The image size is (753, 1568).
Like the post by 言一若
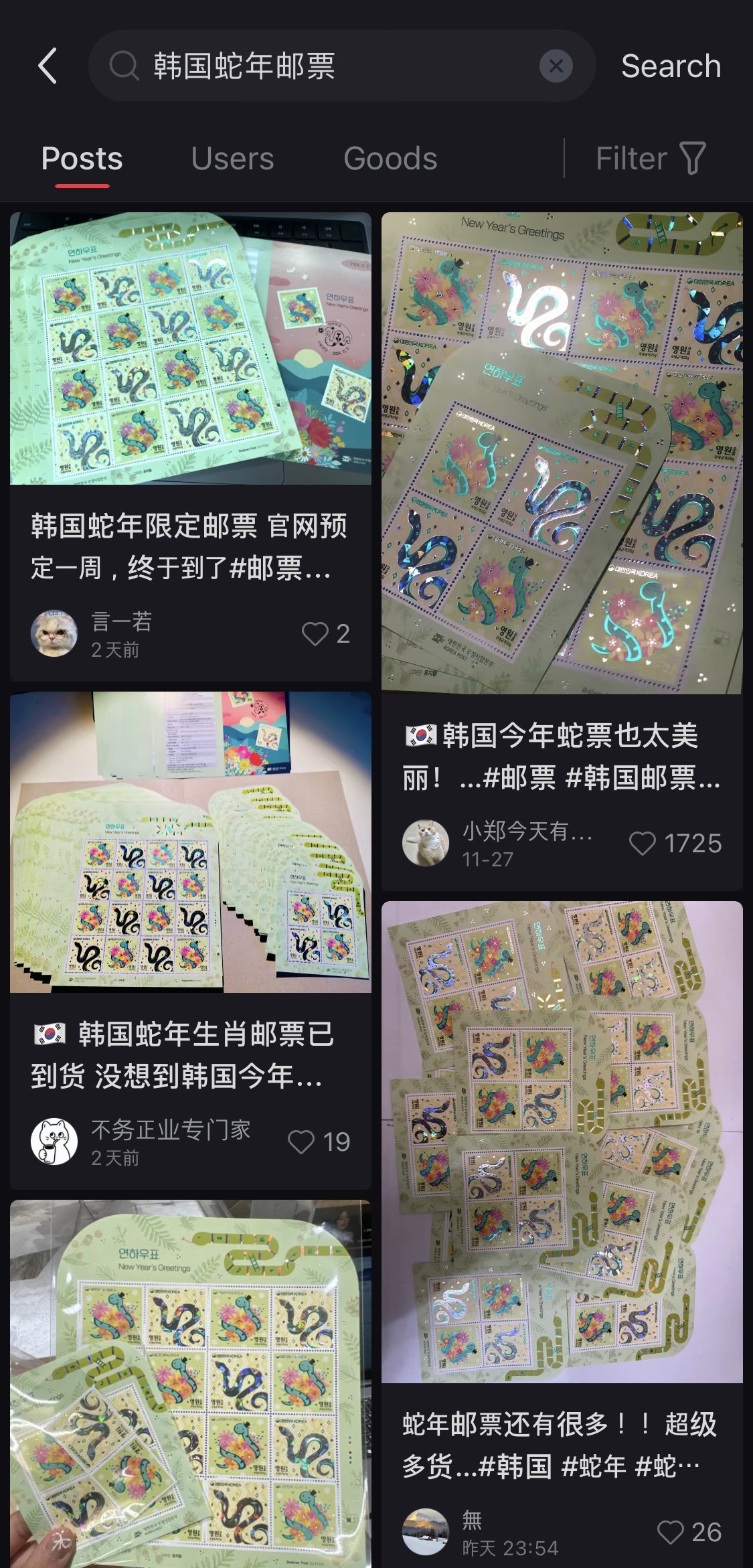(x=315, y=633)
